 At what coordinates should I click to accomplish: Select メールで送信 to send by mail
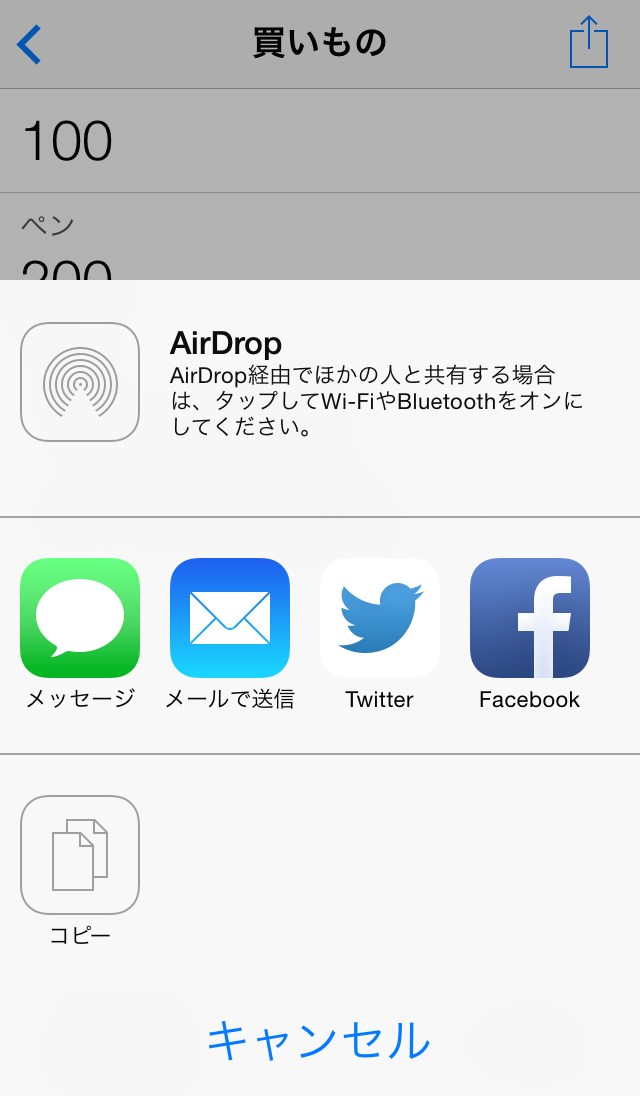point(230,618)
